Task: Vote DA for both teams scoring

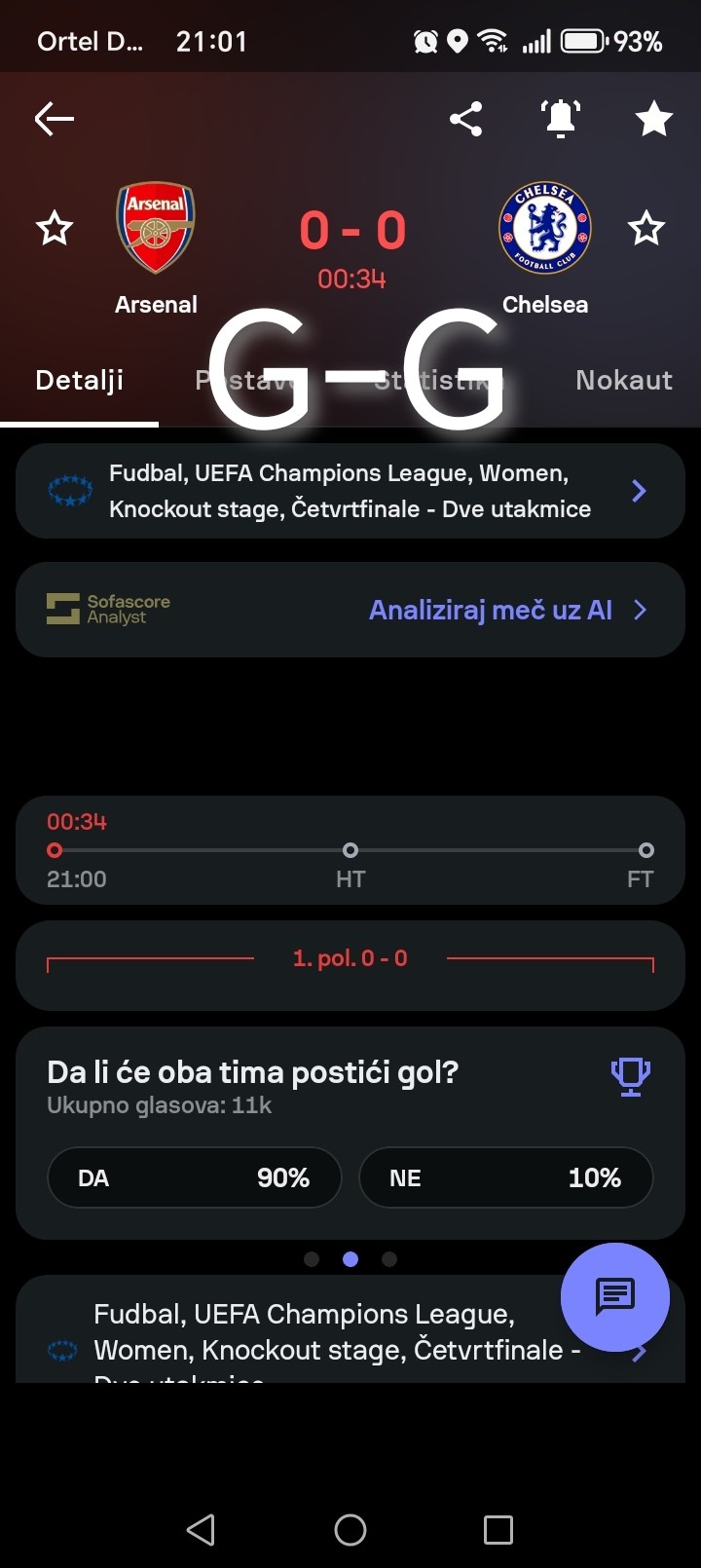Action: tap(195, 1177)
